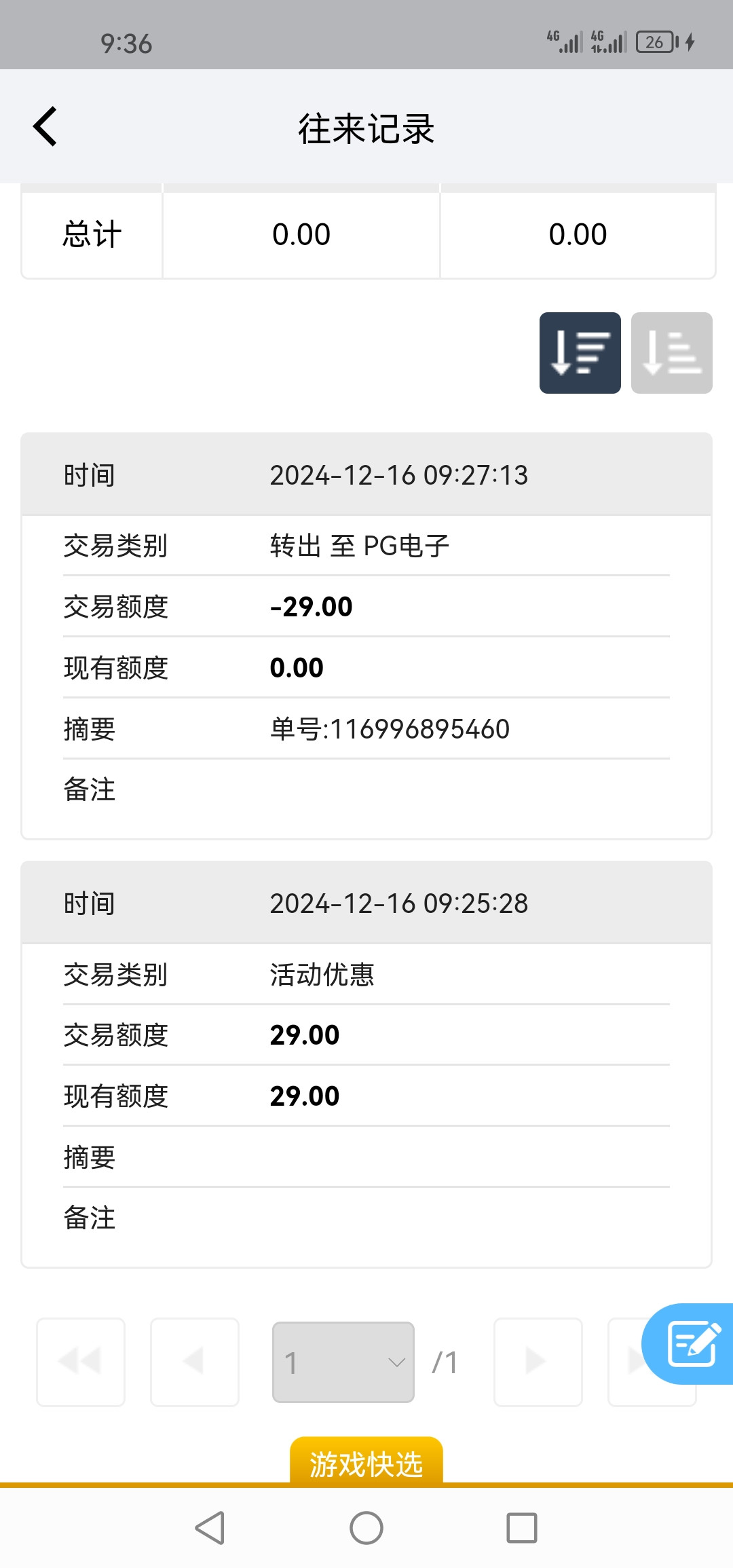Open recent apps from the navigation bar
The height and width of the screenshot is (1568, 733).
click(522, 1528)
